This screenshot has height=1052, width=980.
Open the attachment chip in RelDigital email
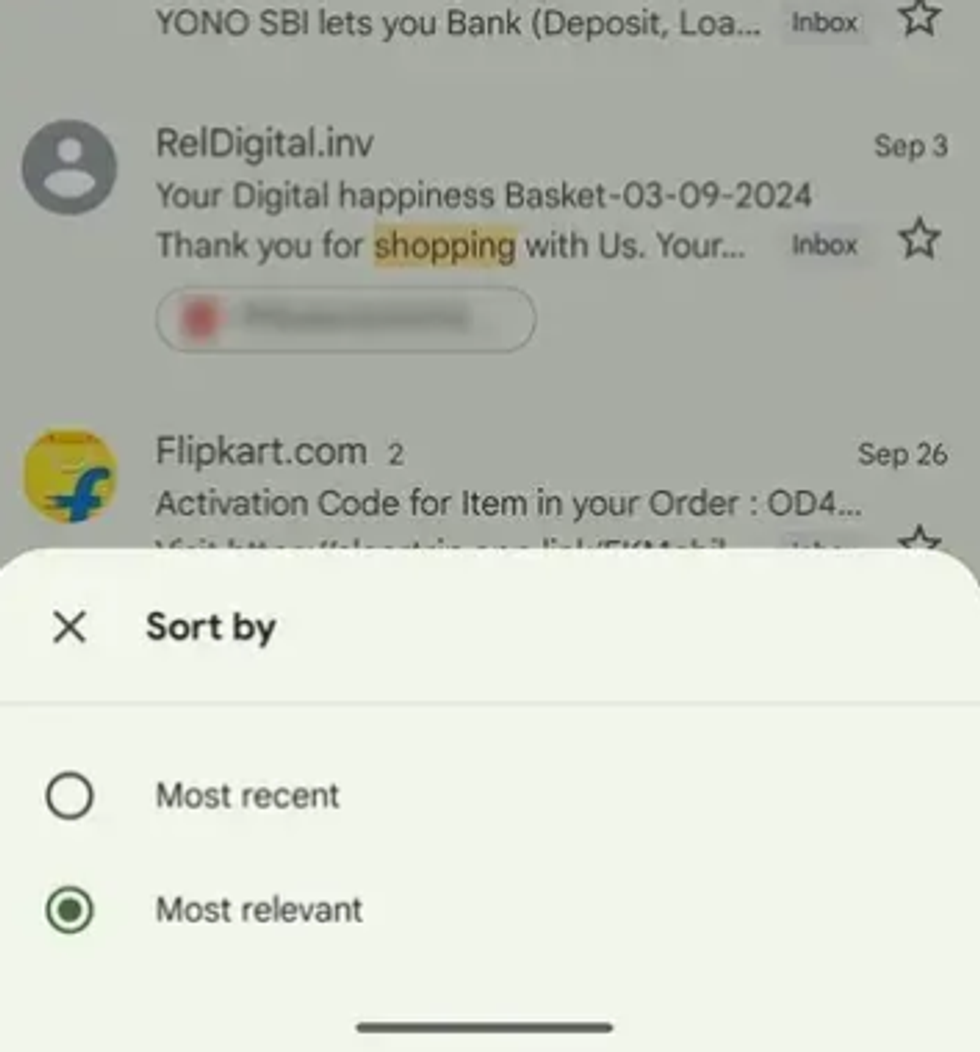(x=346, y=319)
